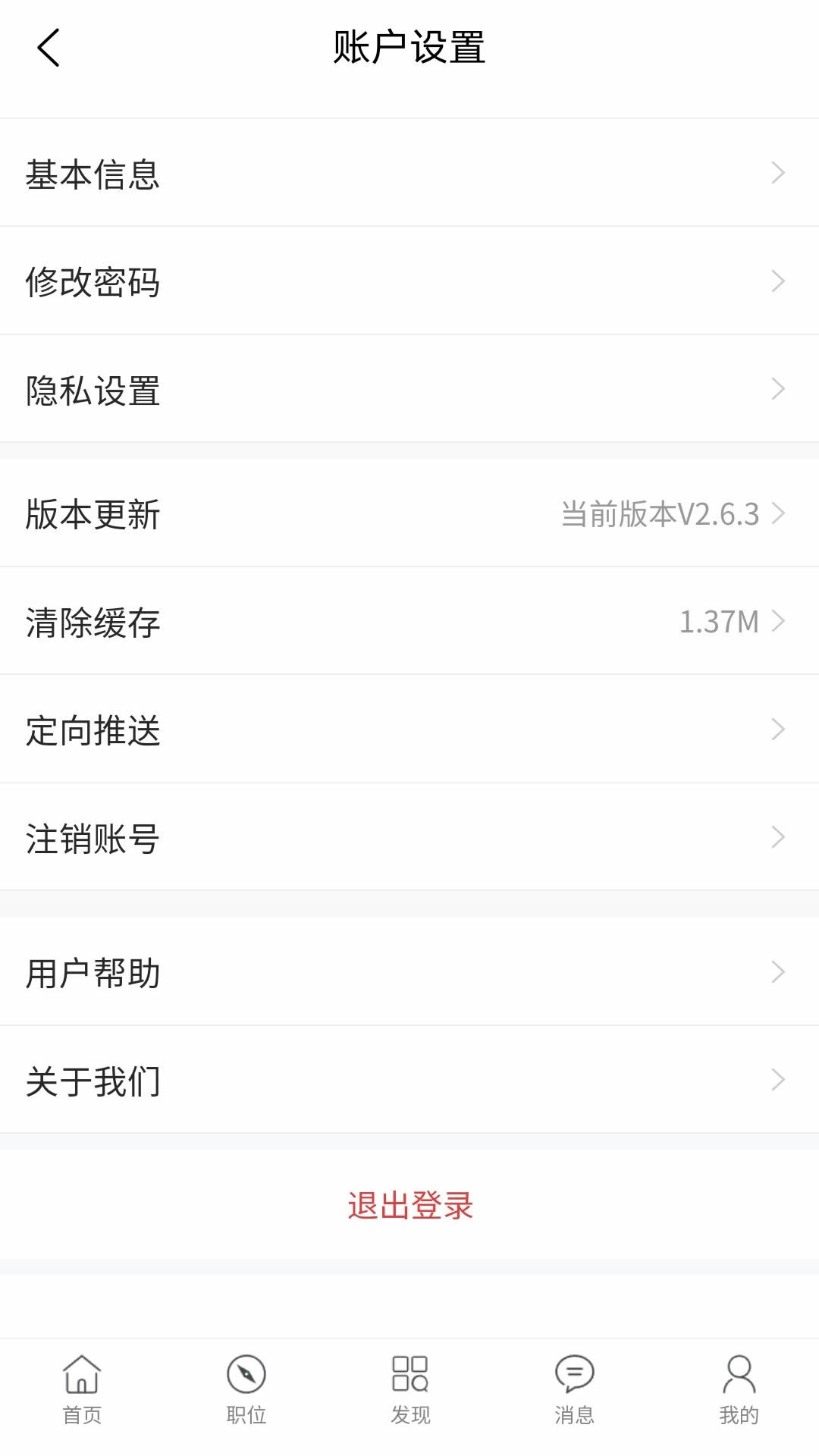Image resolution: width=819 pixels, height=1456 pixels.
Task: Open 注销账号 to cancel the account
Action: 409,837
